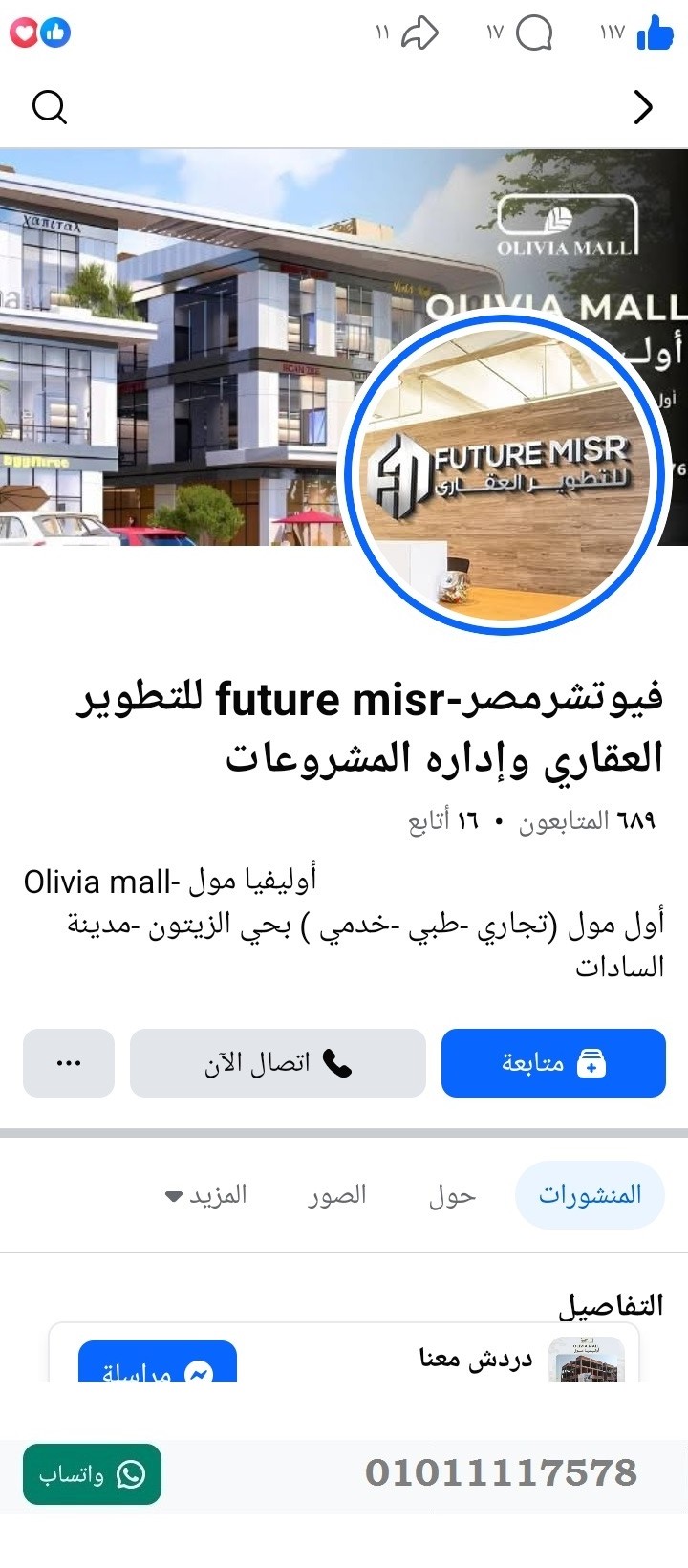The height and width of the screenshot is (1568, 688).
Task: Open the حول tab
Action: pos(454,1194)
